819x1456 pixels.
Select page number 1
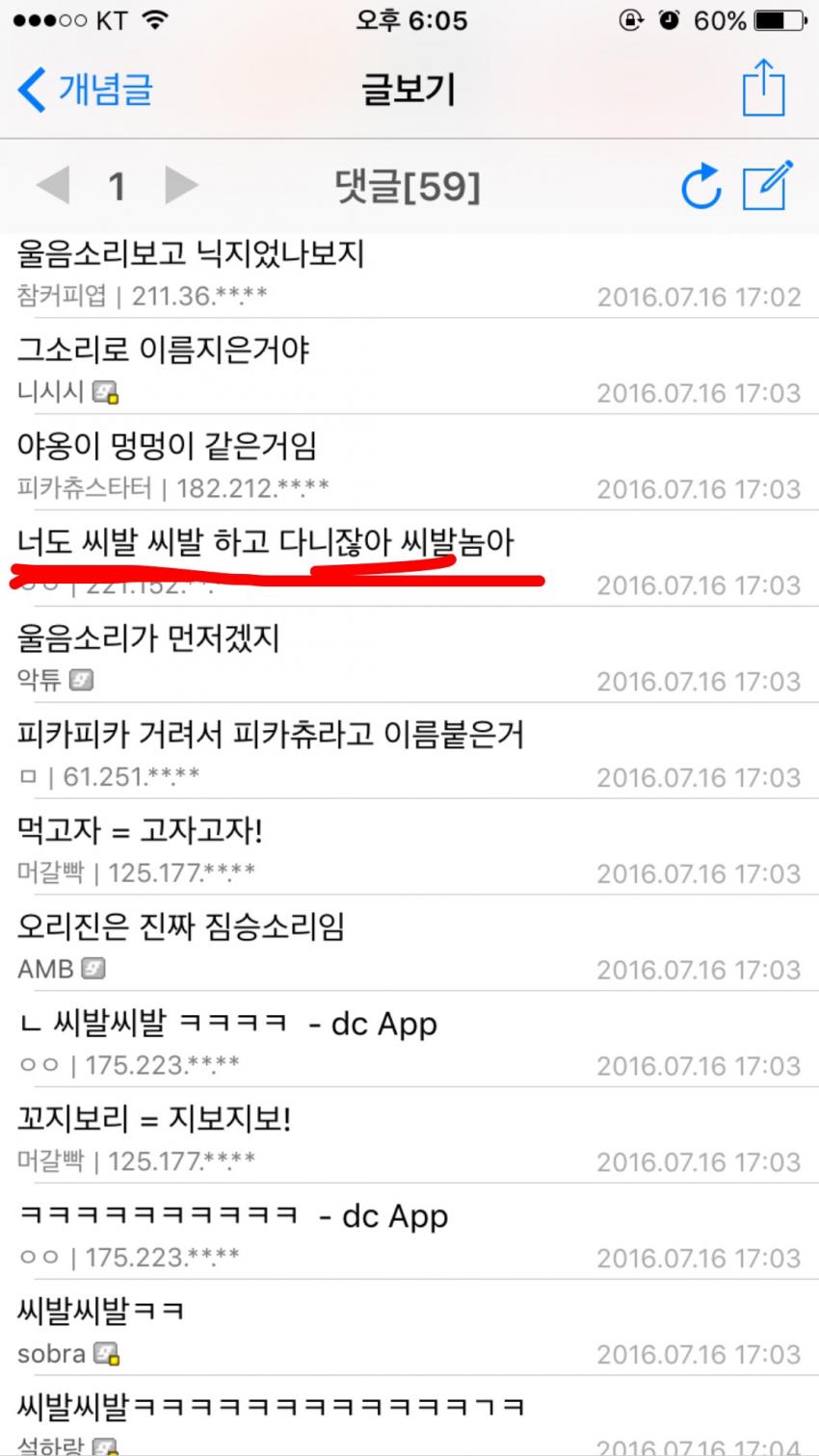tap(116, 187)
